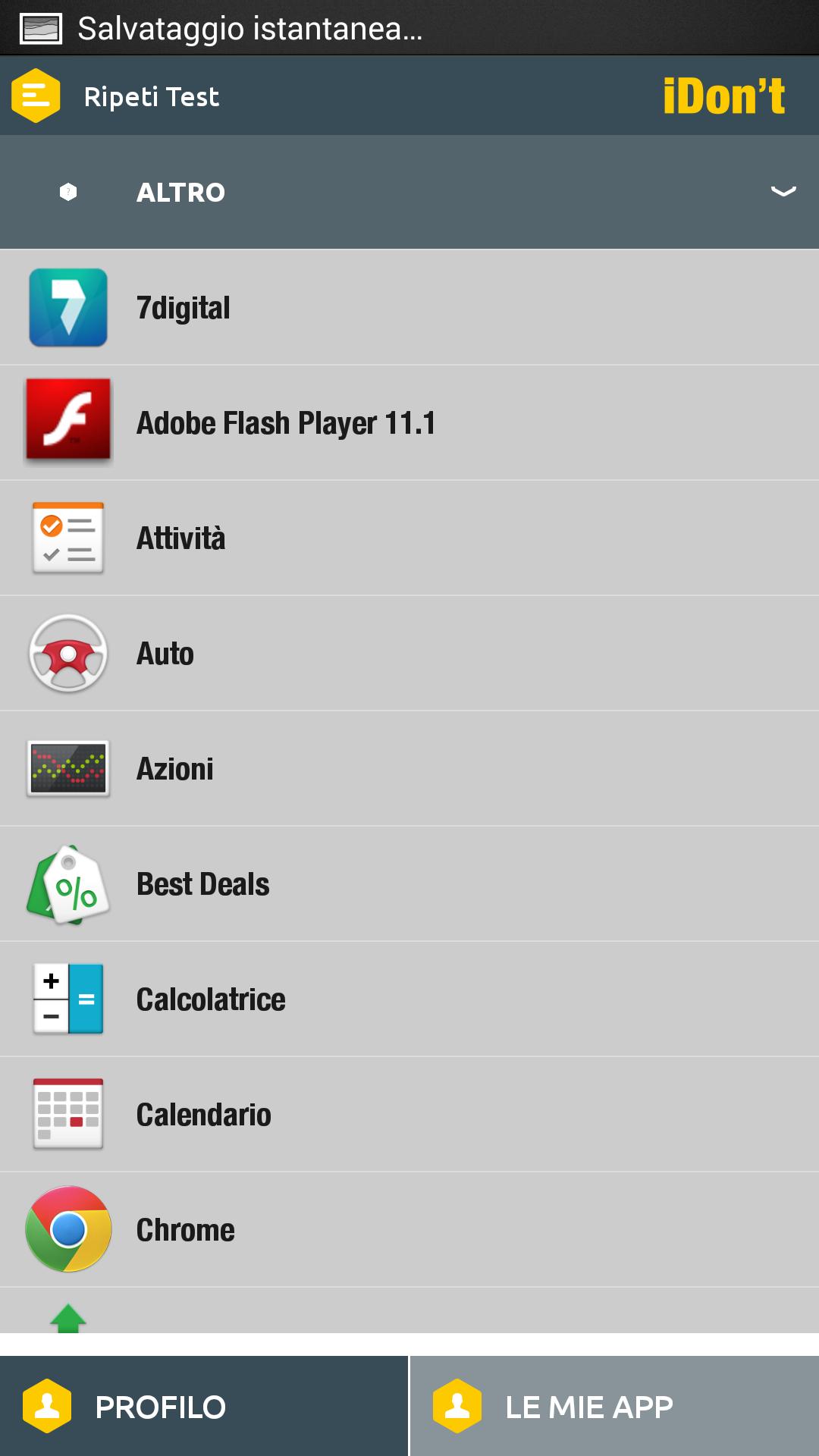The image size is (819, 1456).
Task: Tap Ripeti Test in the header
Action: click(151, 97)
